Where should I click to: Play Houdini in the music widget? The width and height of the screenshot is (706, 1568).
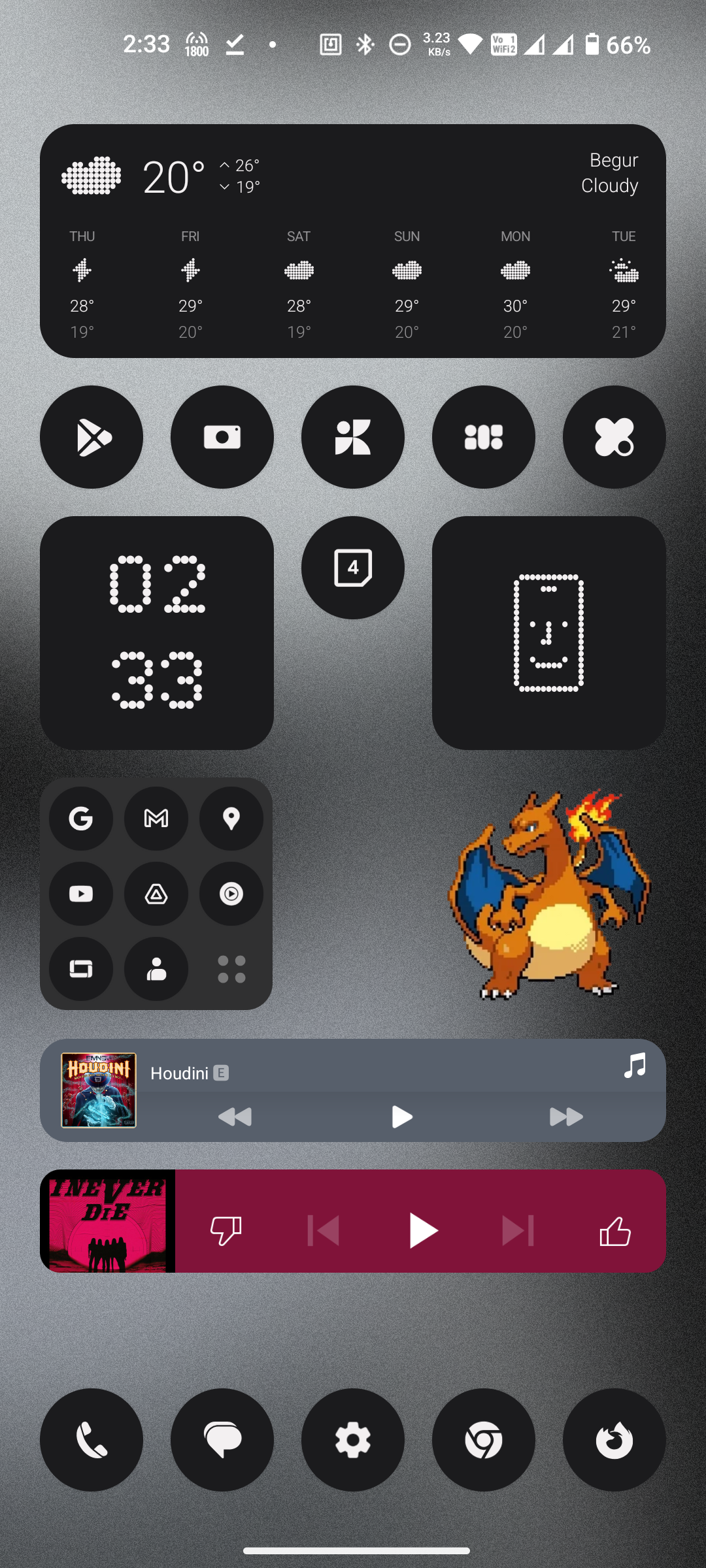[x=401, y=1117]
